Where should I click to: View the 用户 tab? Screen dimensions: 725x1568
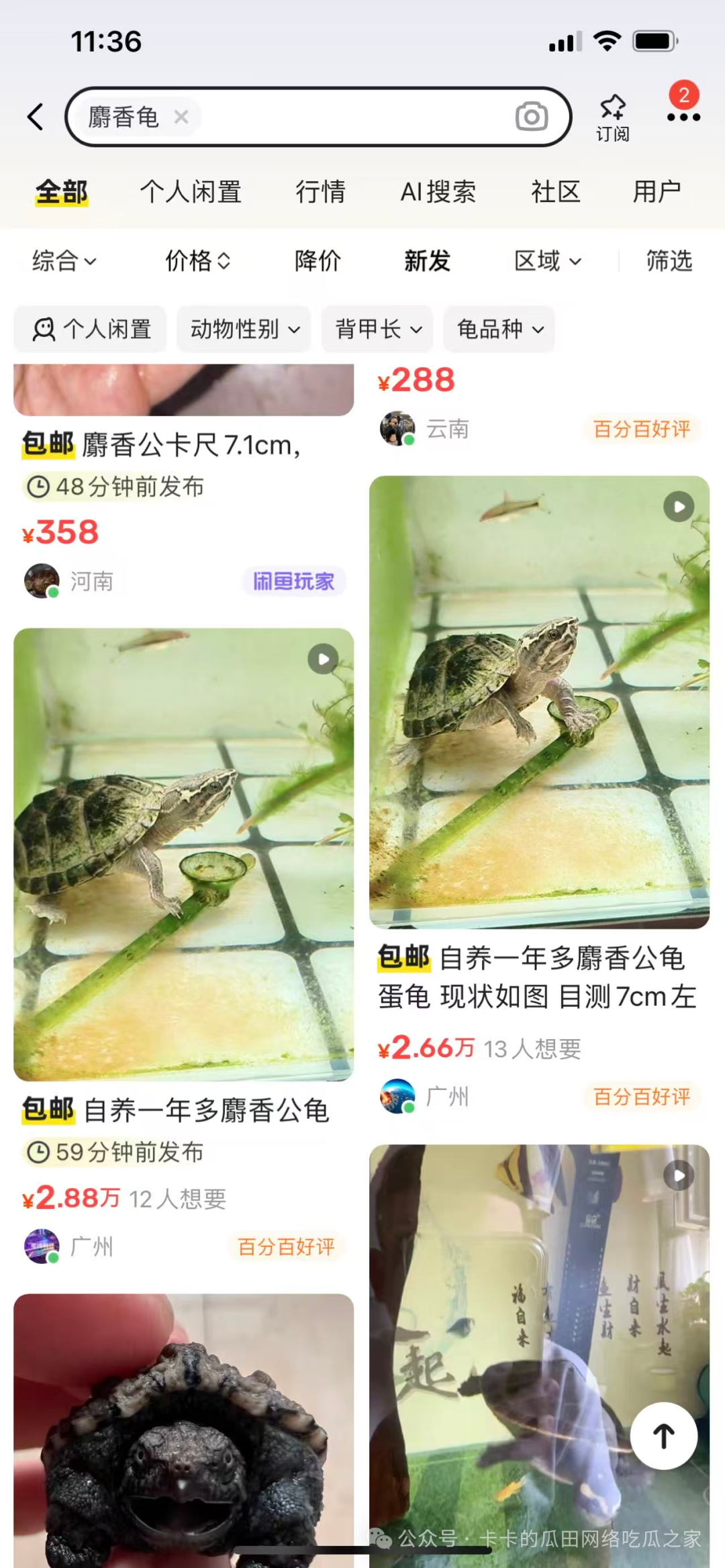coord(657,192)
